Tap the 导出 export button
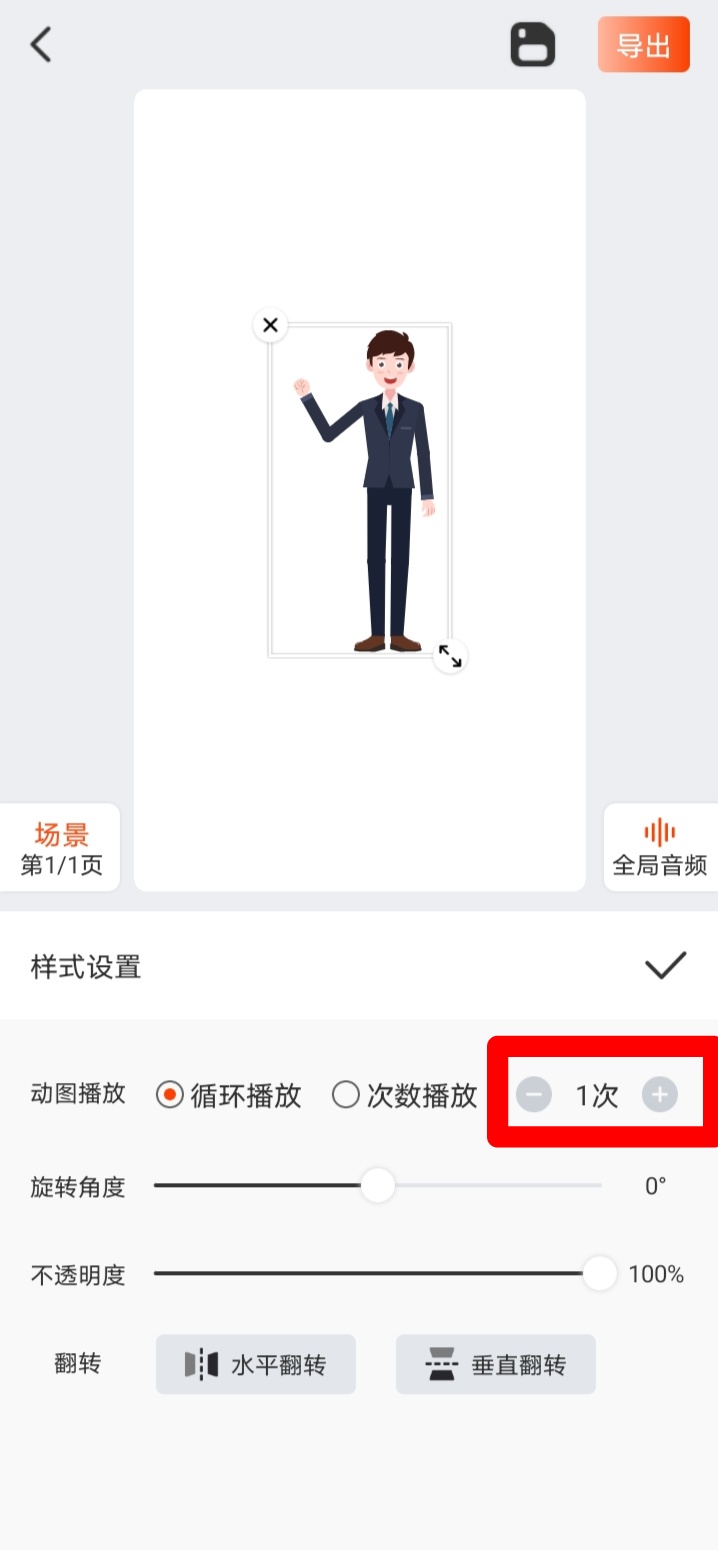This screenshot has width=718, height=1550. click(643, 45)
